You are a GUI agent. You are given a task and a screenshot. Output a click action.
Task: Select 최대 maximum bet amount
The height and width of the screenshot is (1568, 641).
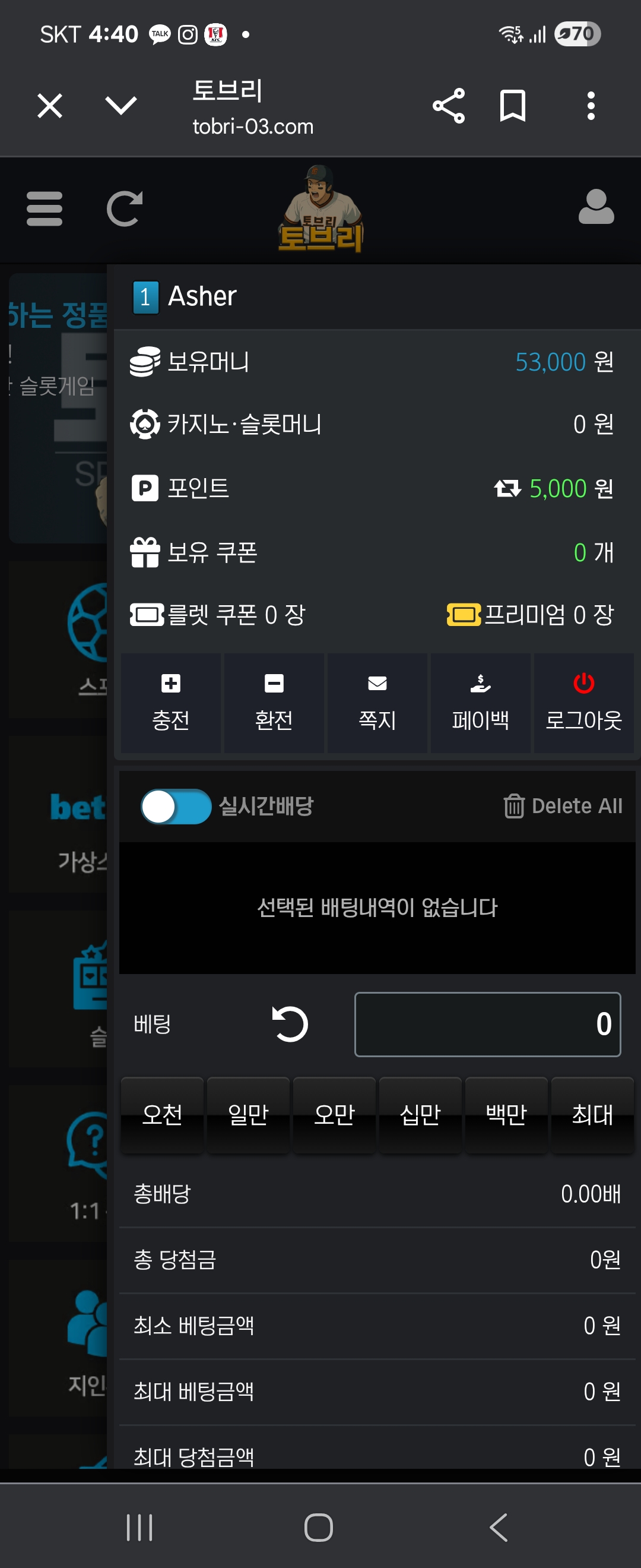pos(592,1114)
